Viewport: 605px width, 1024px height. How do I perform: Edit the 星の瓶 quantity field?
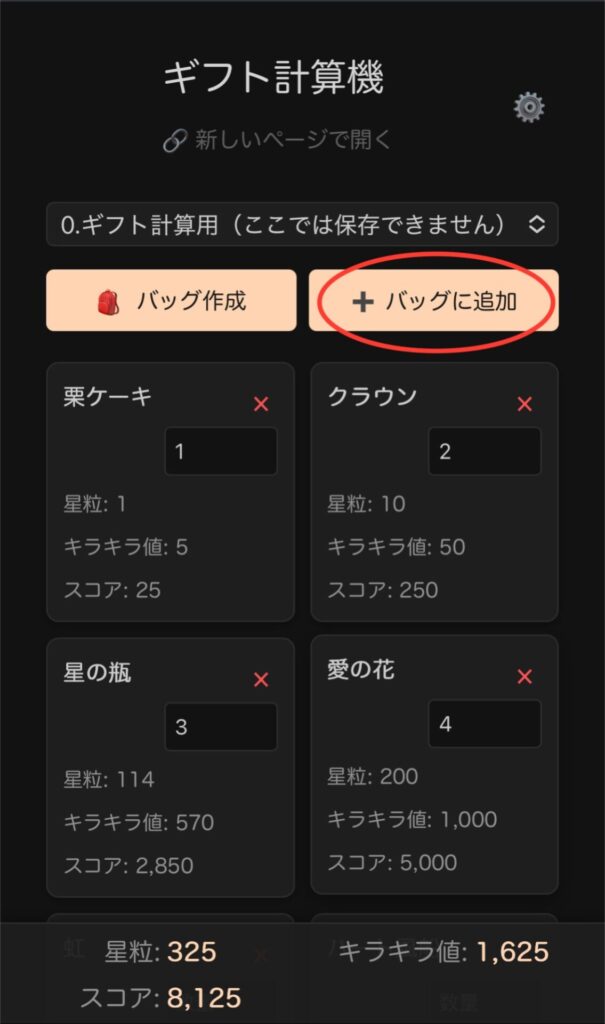[x=220, y=727]
